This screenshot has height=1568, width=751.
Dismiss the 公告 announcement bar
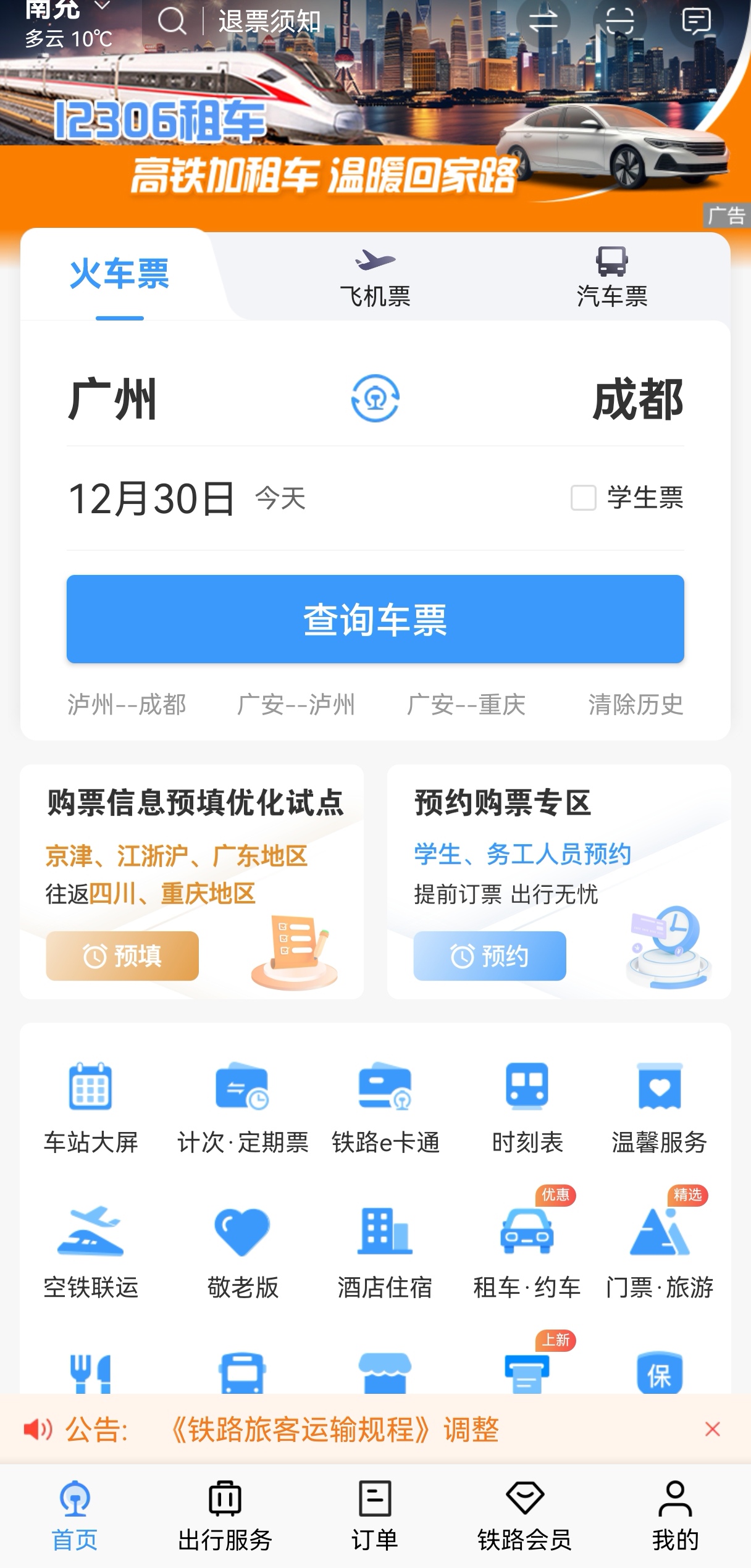tap(712, 1429)
